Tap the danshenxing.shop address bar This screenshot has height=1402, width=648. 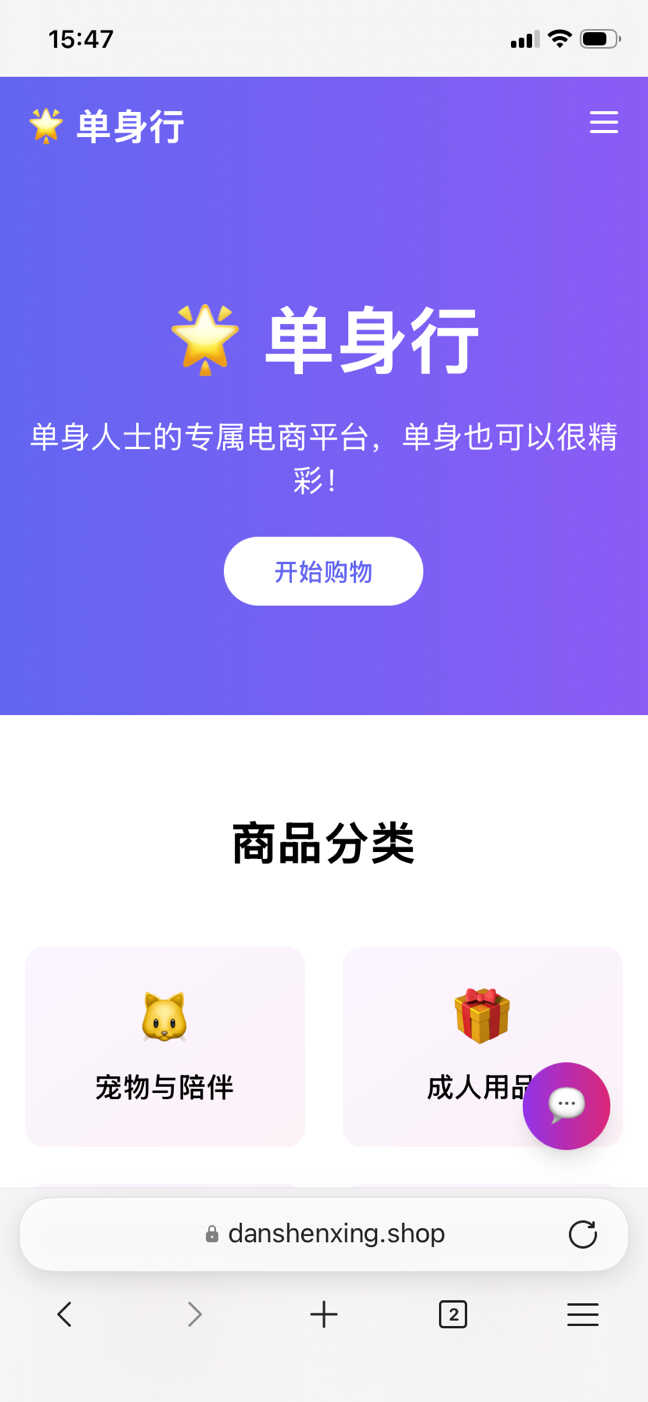[x=324, y=1234]
